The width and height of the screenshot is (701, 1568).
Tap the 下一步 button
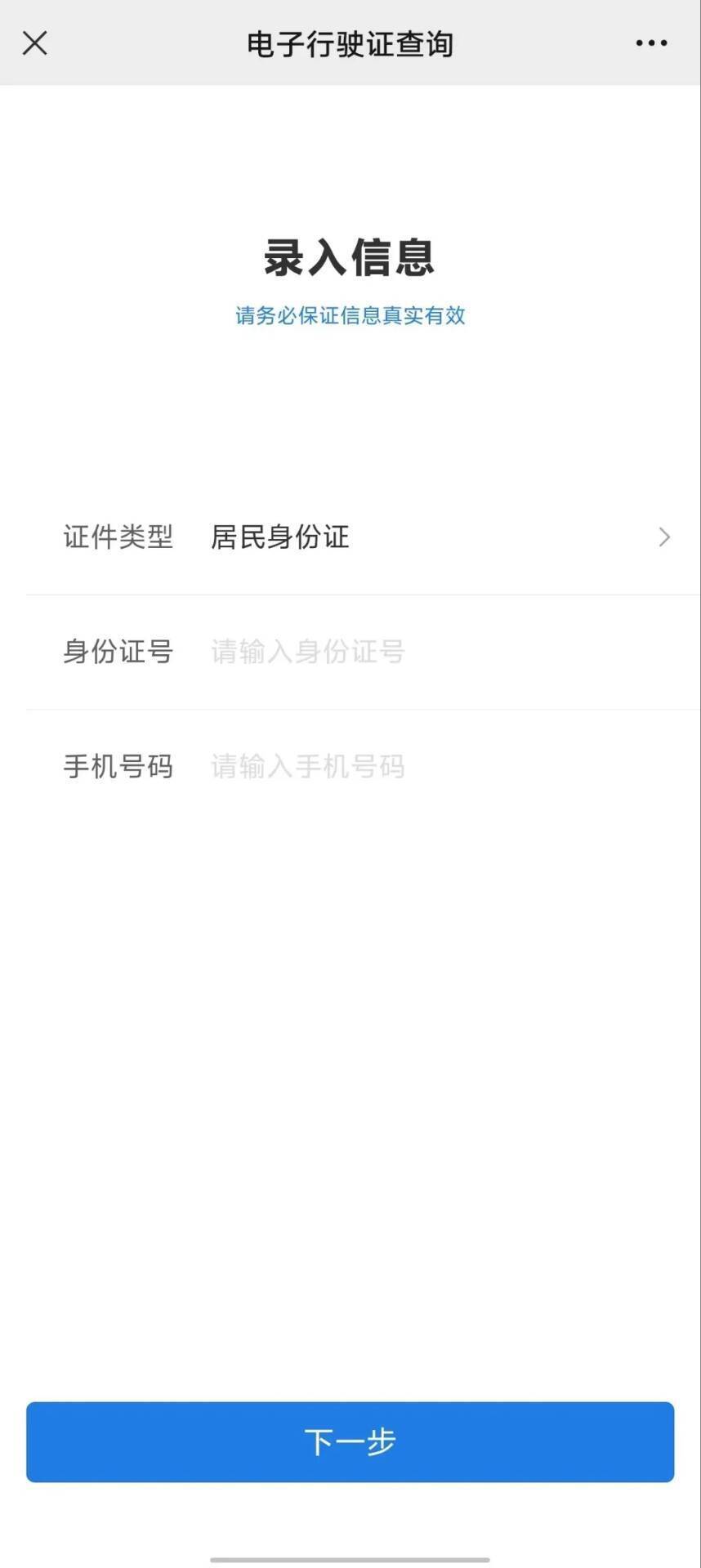350,1441
